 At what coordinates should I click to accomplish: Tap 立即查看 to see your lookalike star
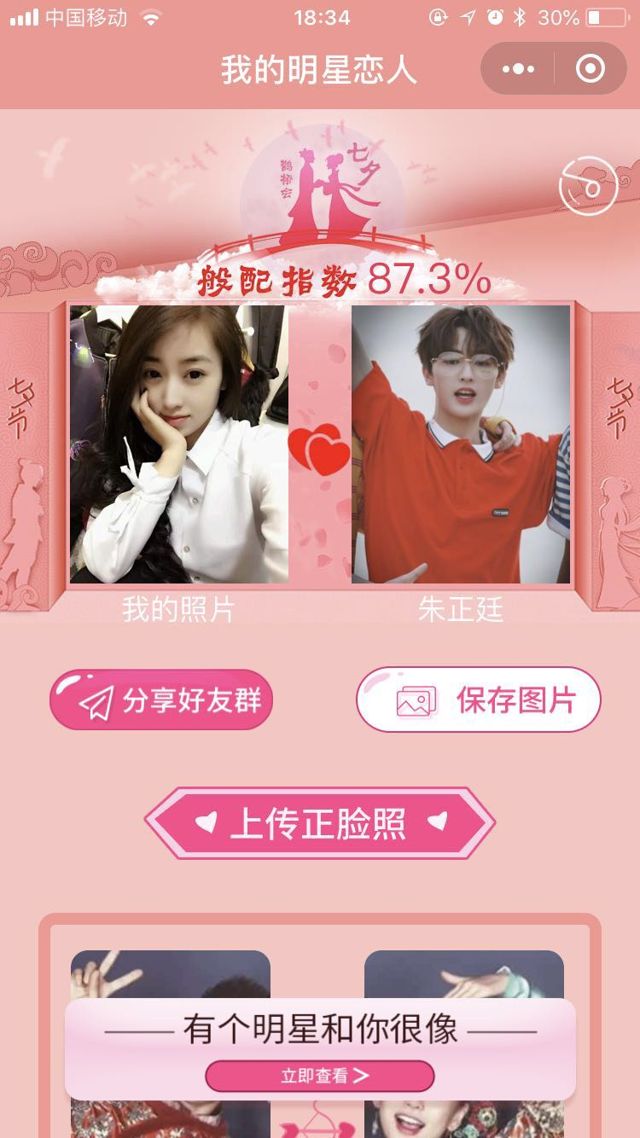point(320,1076)
